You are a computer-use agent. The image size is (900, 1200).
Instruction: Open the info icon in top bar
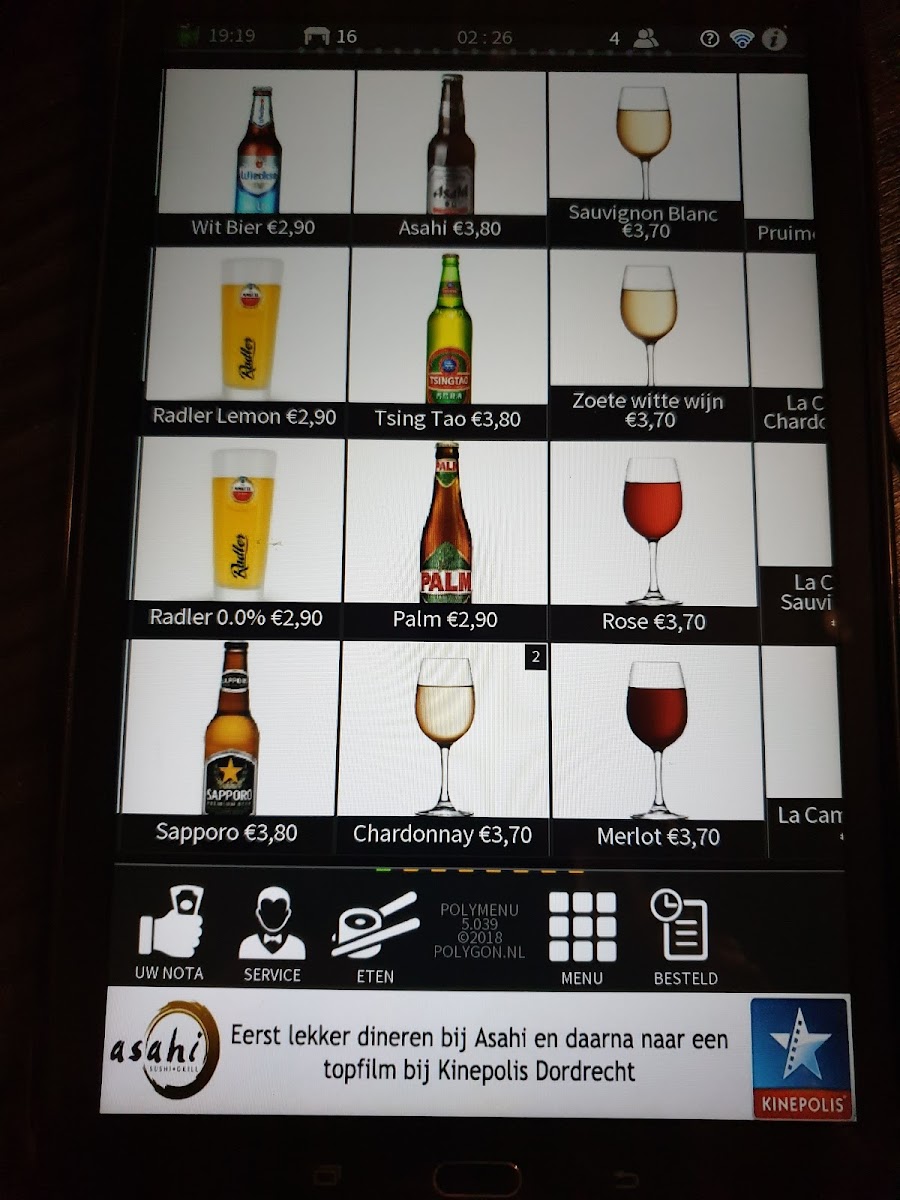point(776,39)
